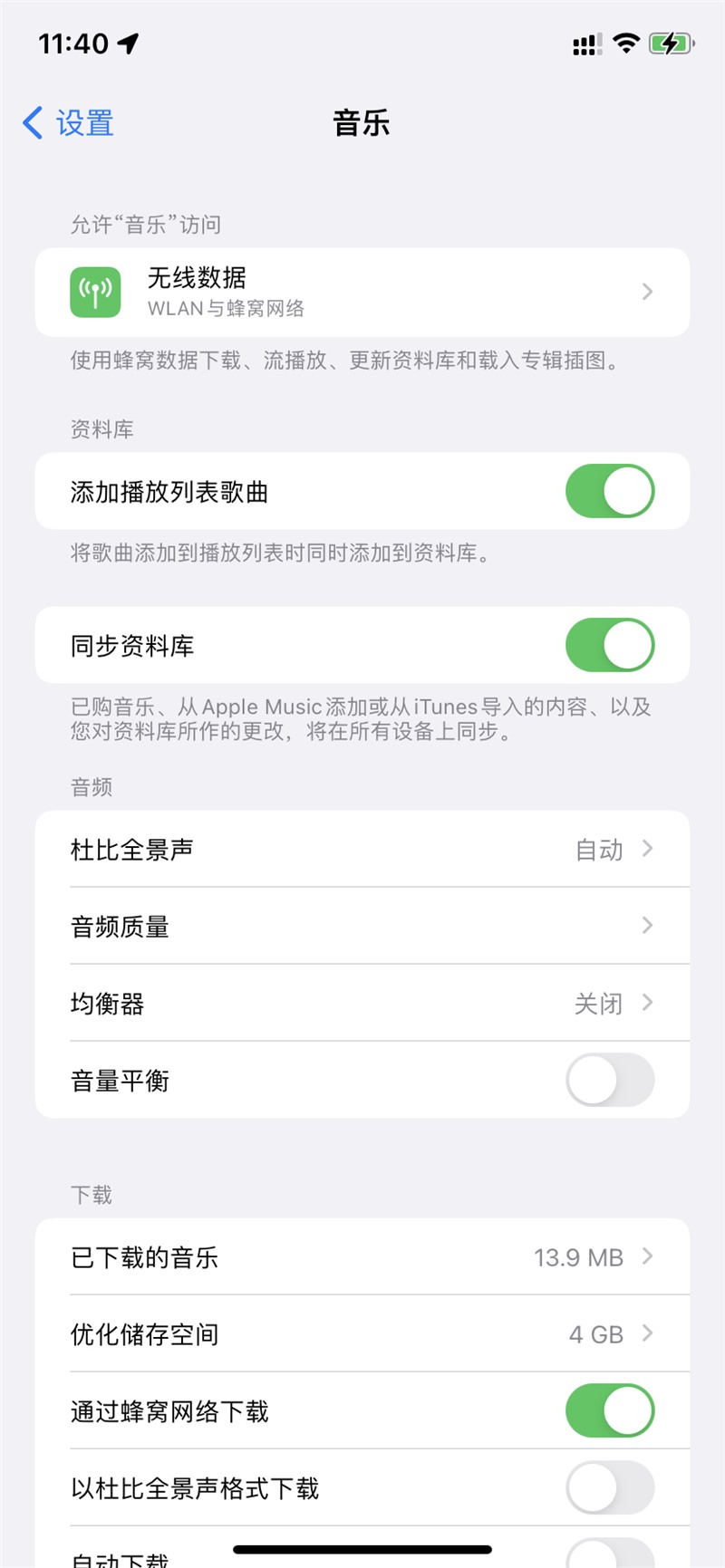This screenshot has height=1568, width=725.
Task: Turn off 通过蜂窝网络下载
Action: click(x=609, y=1410)
